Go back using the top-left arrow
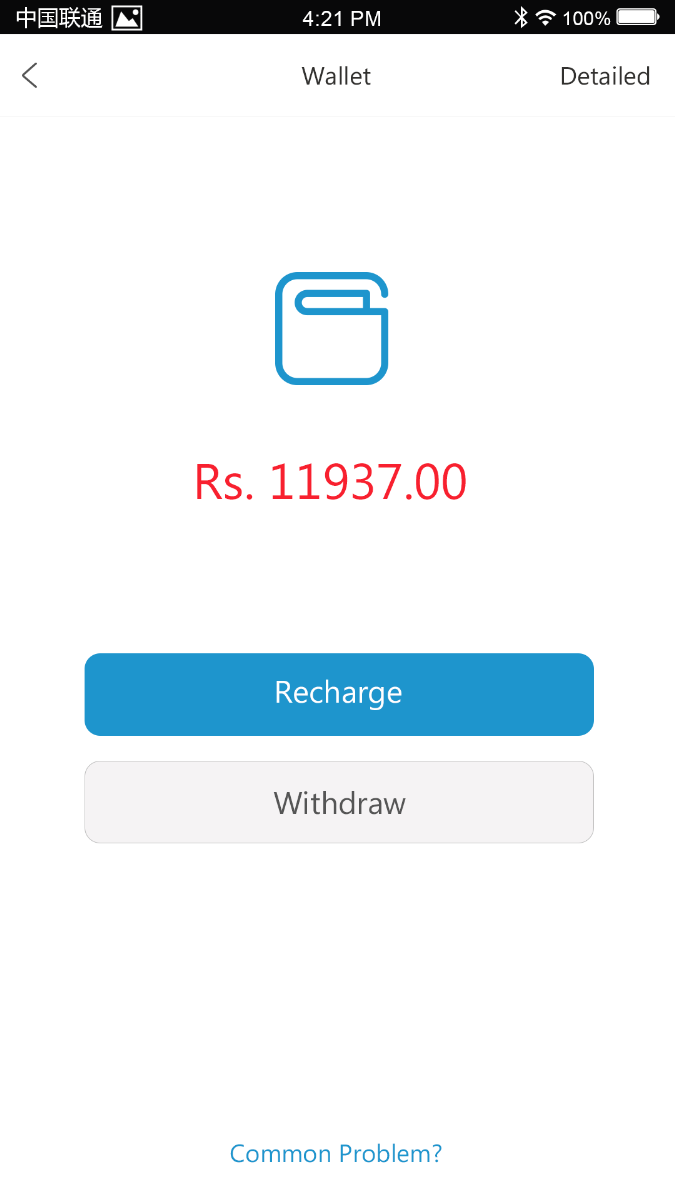The width and height of the screenshot is (675, 1200). (x=30, y=75)
